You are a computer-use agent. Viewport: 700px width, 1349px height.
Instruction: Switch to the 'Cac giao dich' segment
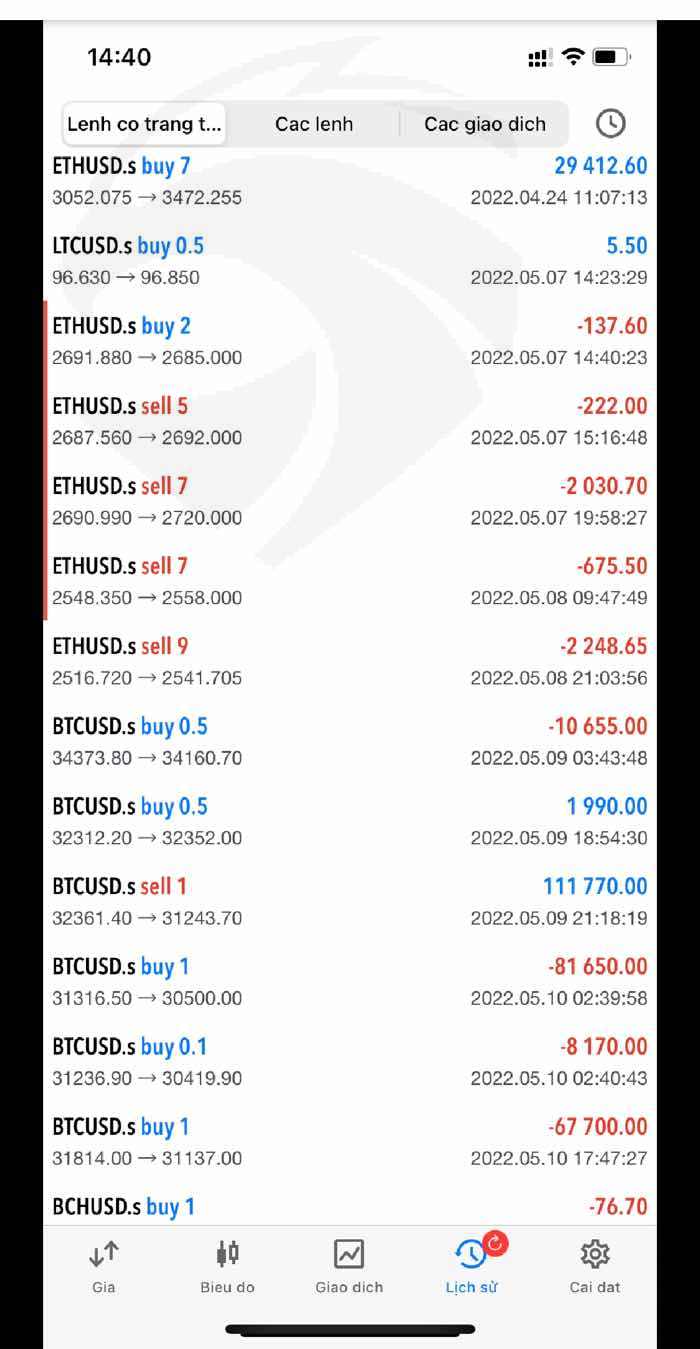[x=485, y=124]
